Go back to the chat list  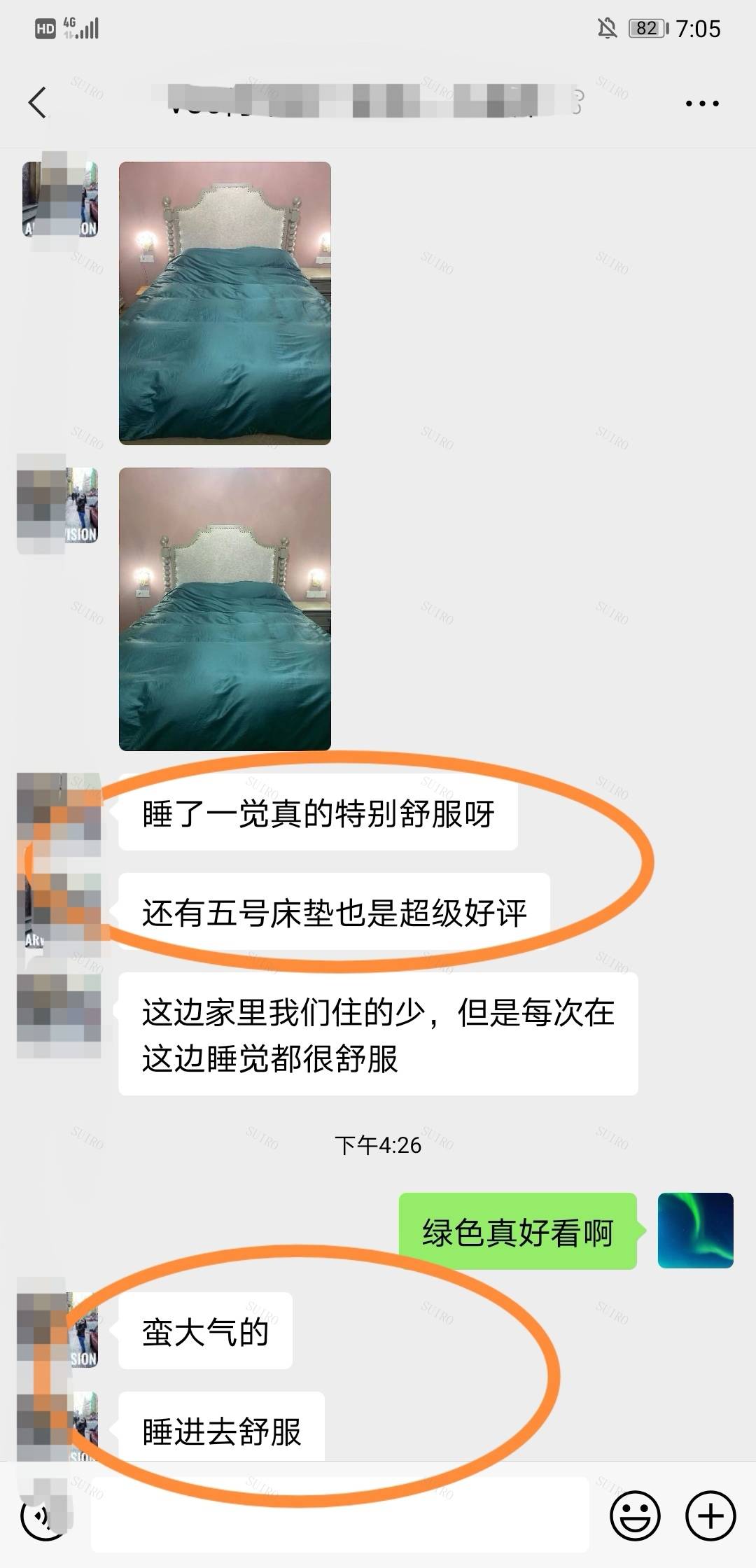(x=38, y=103)
